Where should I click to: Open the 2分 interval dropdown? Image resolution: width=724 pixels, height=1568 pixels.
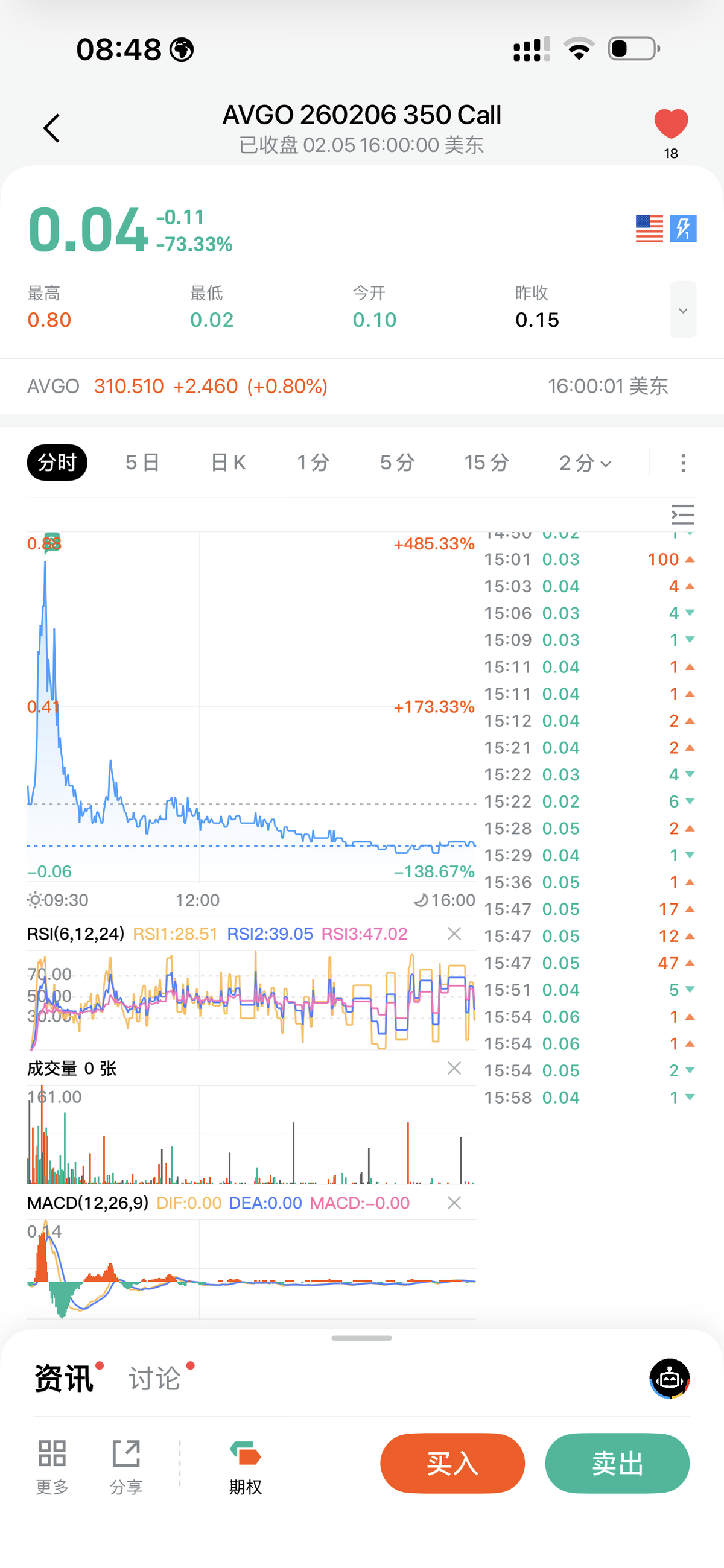pyautogui.click(x=585, y=463)
